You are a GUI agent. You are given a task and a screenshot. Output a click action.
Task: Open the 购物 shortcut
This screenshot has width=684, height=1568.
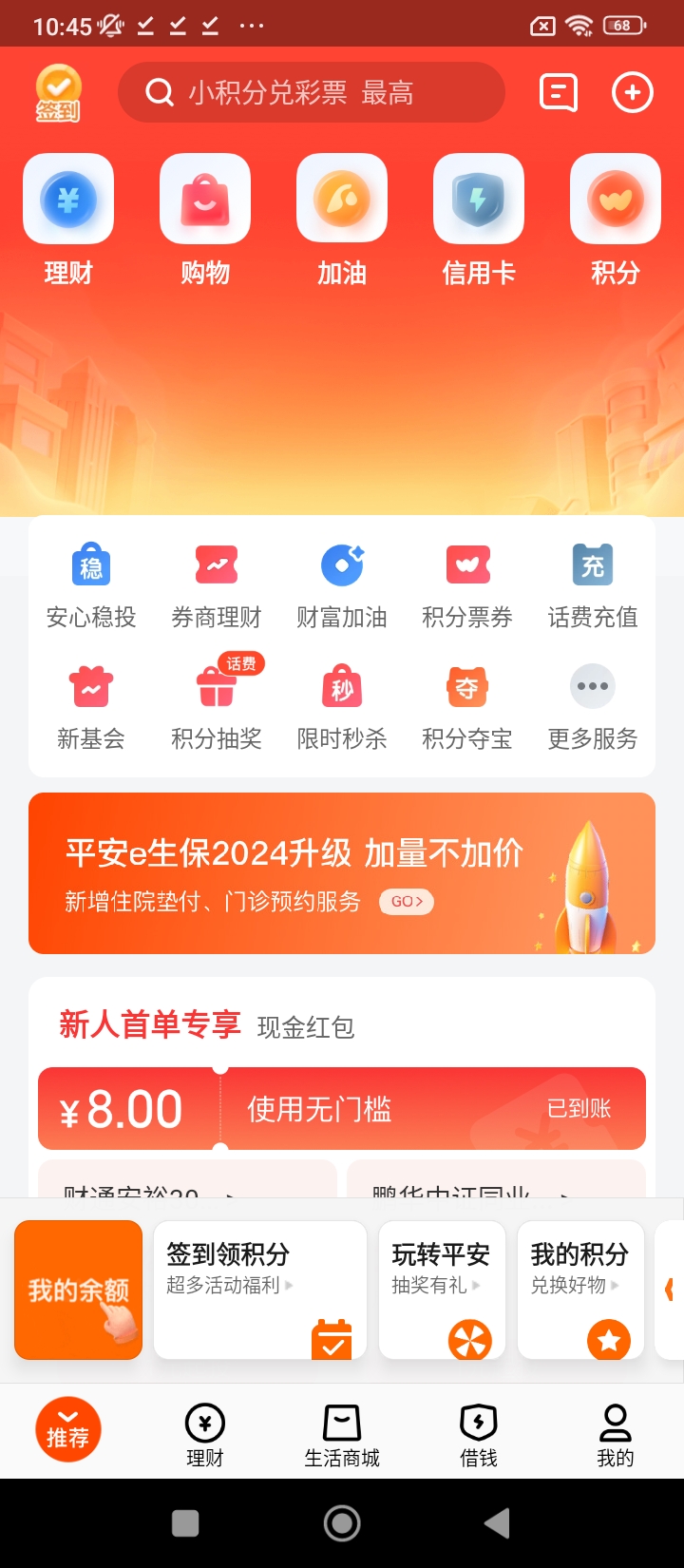(x=205, y=219)
